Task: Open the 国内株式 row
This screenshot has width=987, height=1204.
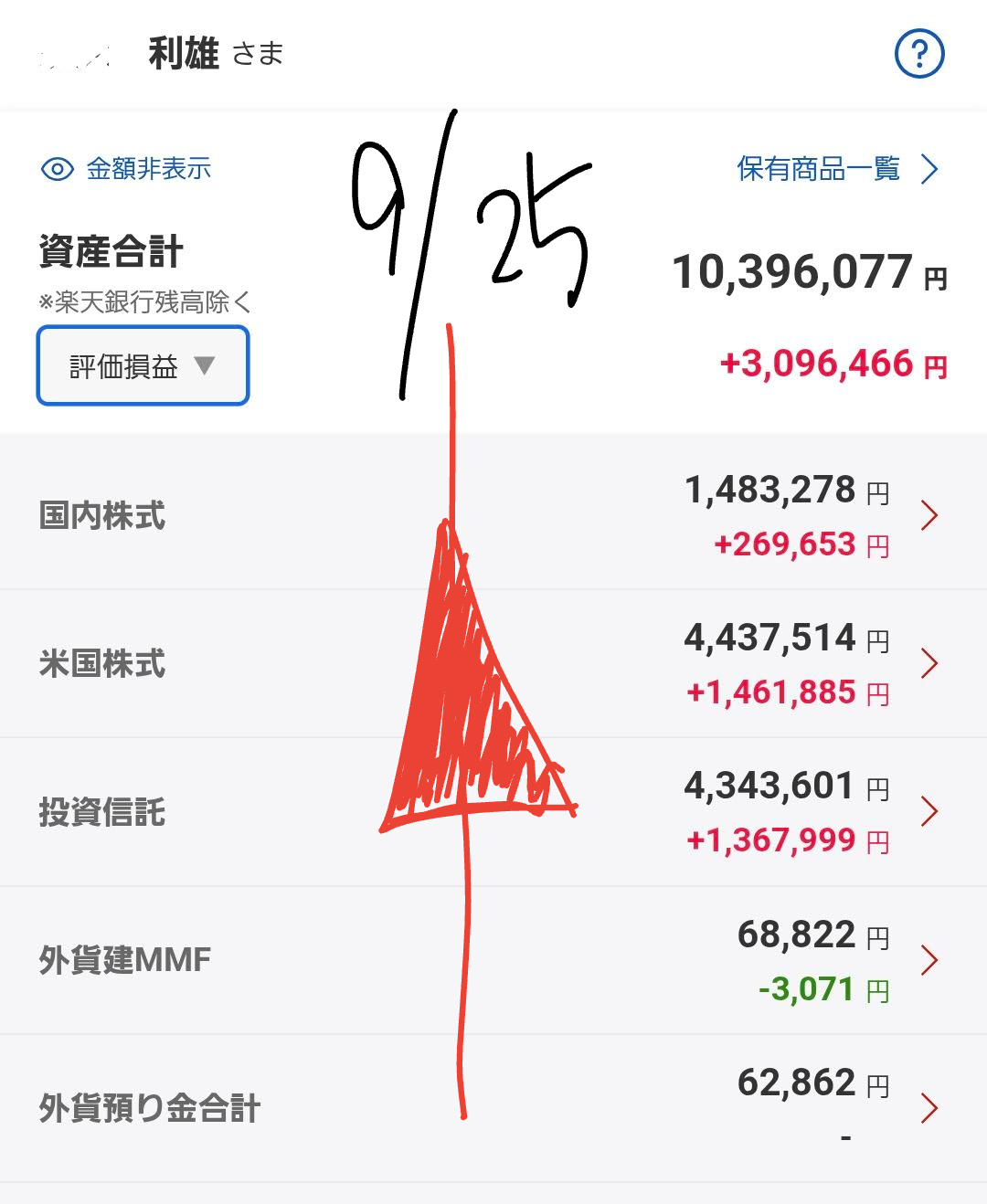Action: (493, 515)
